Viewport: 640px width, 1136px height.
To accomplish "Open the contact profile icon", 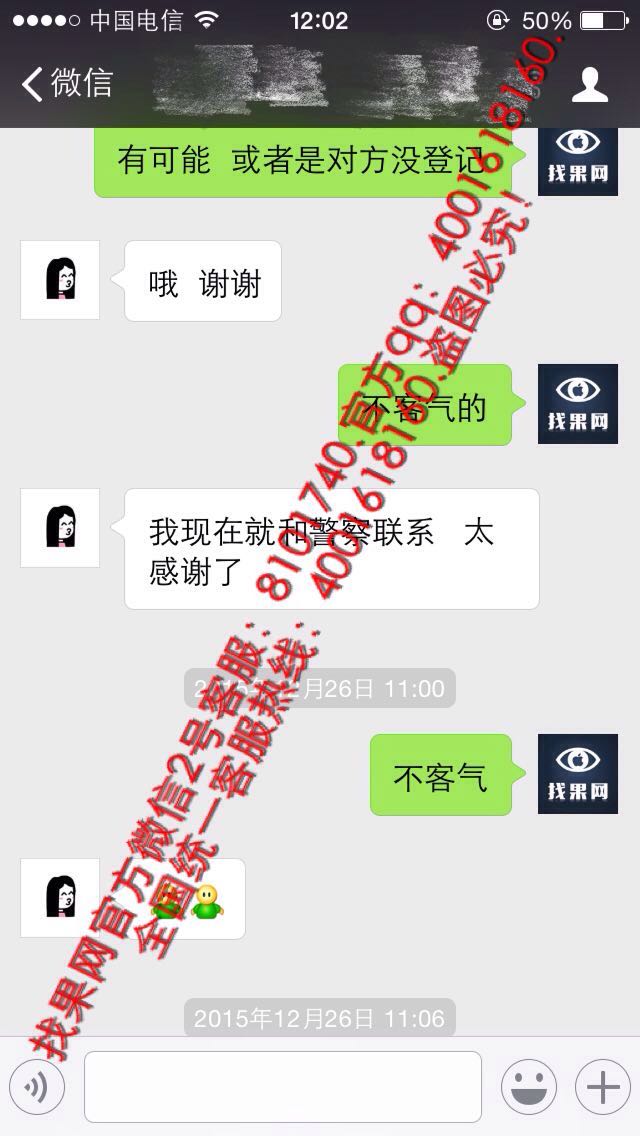I will click(590, 84).
